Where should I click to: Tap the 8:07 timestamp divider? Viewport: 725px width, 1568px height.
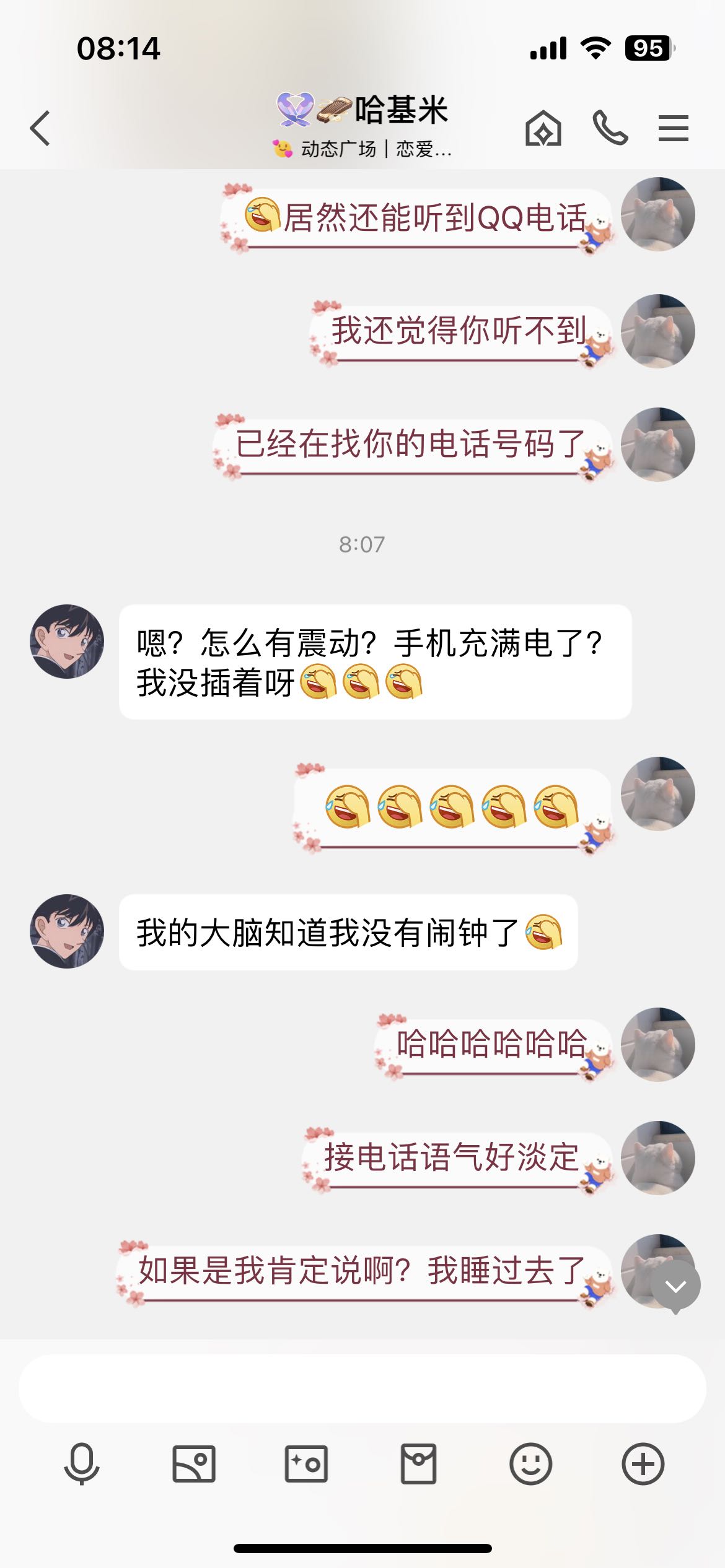tap(362, 544)
